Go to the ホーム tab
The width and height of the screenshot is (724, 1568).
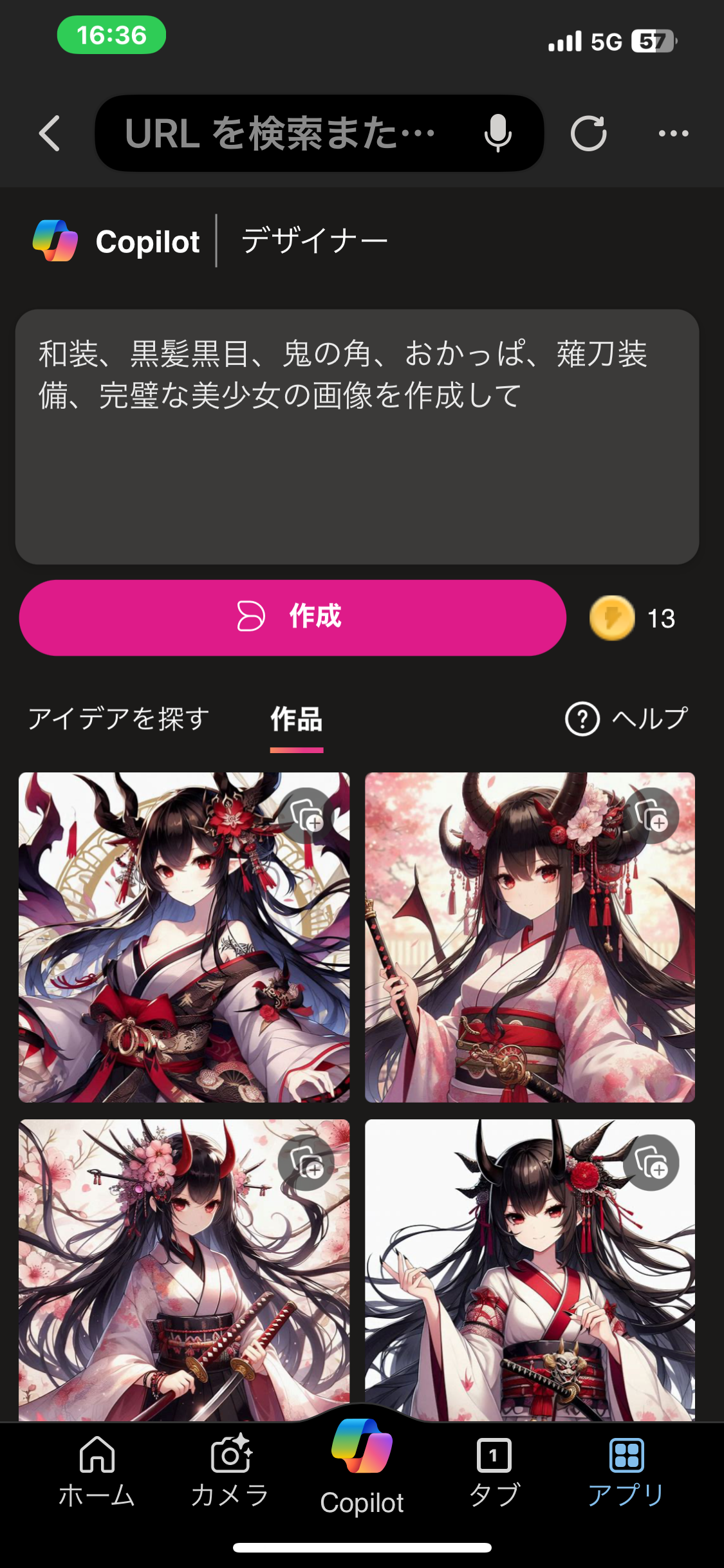(x=97, y=1471)
